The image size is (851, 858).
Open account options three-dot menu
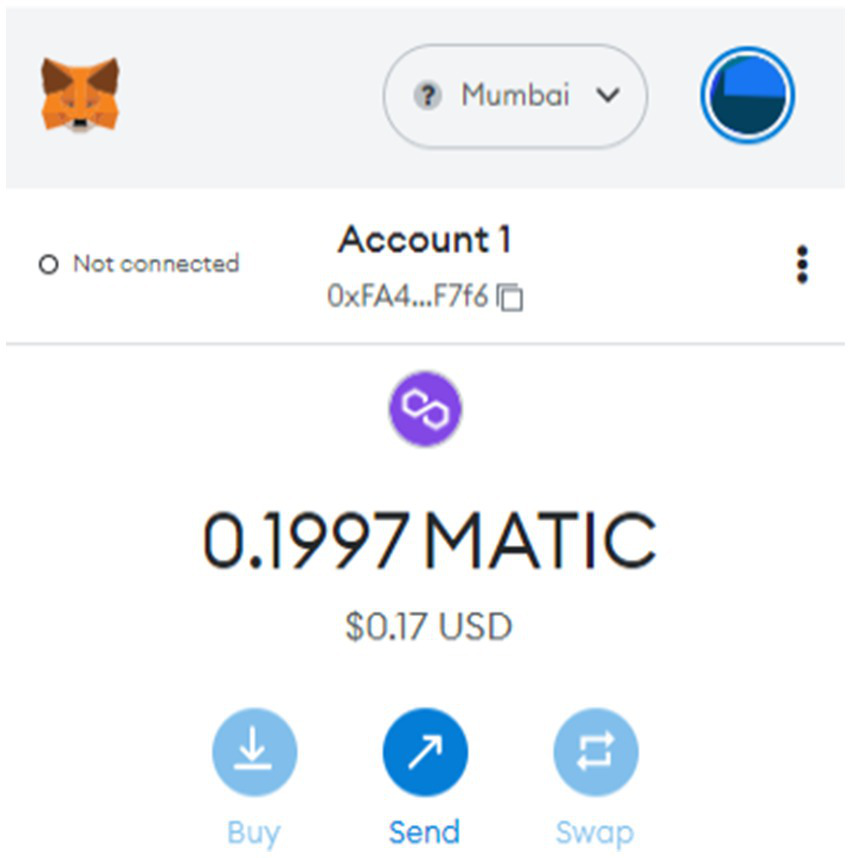[x=801, y=265]
